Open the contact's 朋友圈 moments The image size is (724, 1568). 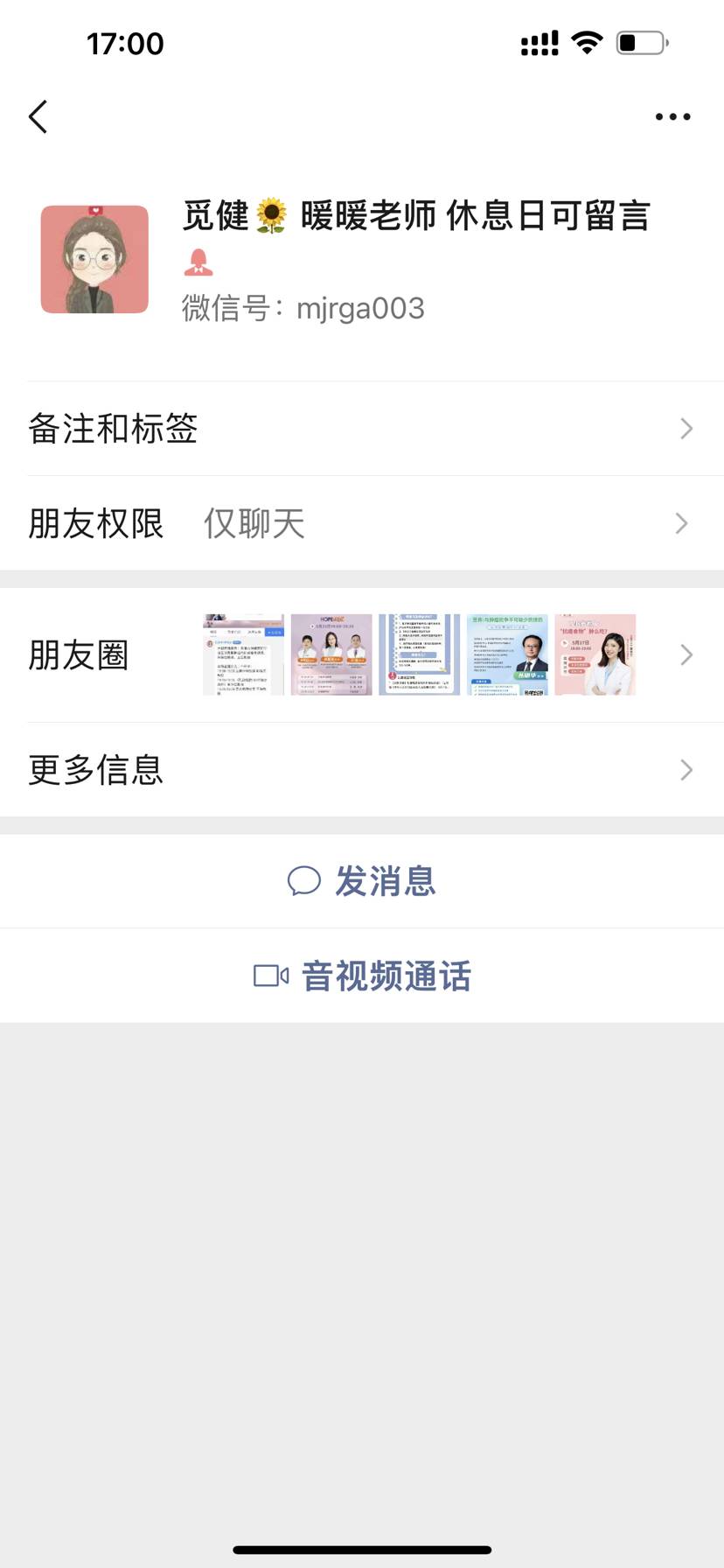[x=362, y=654]
